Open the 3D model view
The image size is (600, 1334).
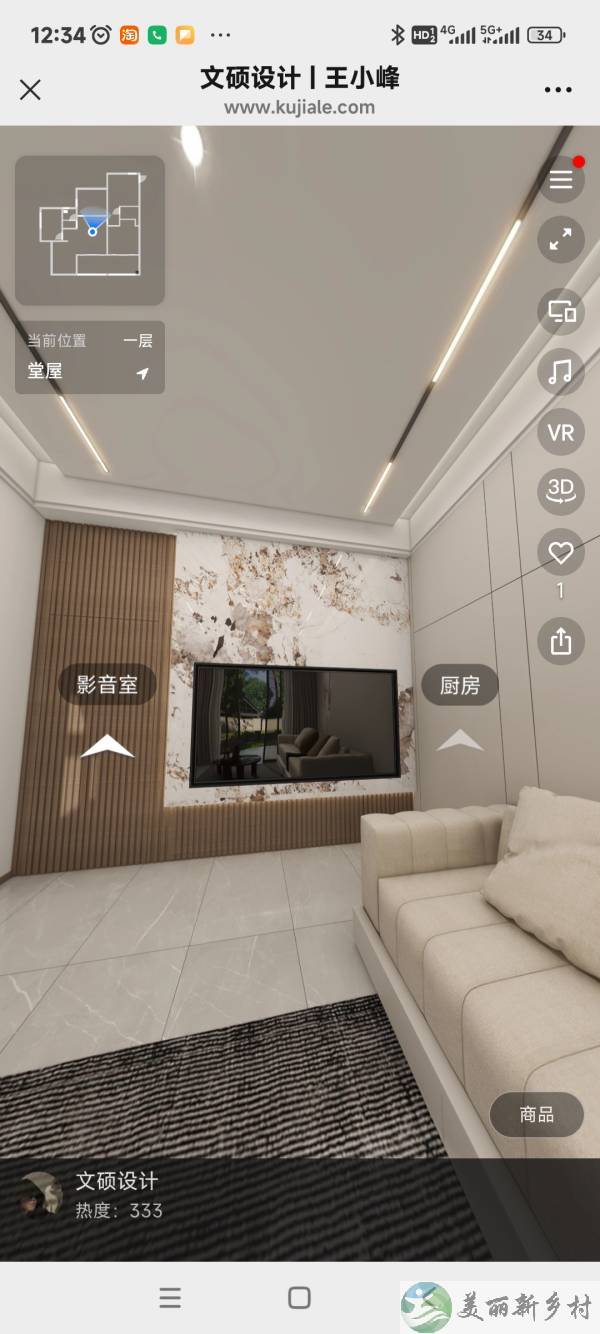coord(561,490)
